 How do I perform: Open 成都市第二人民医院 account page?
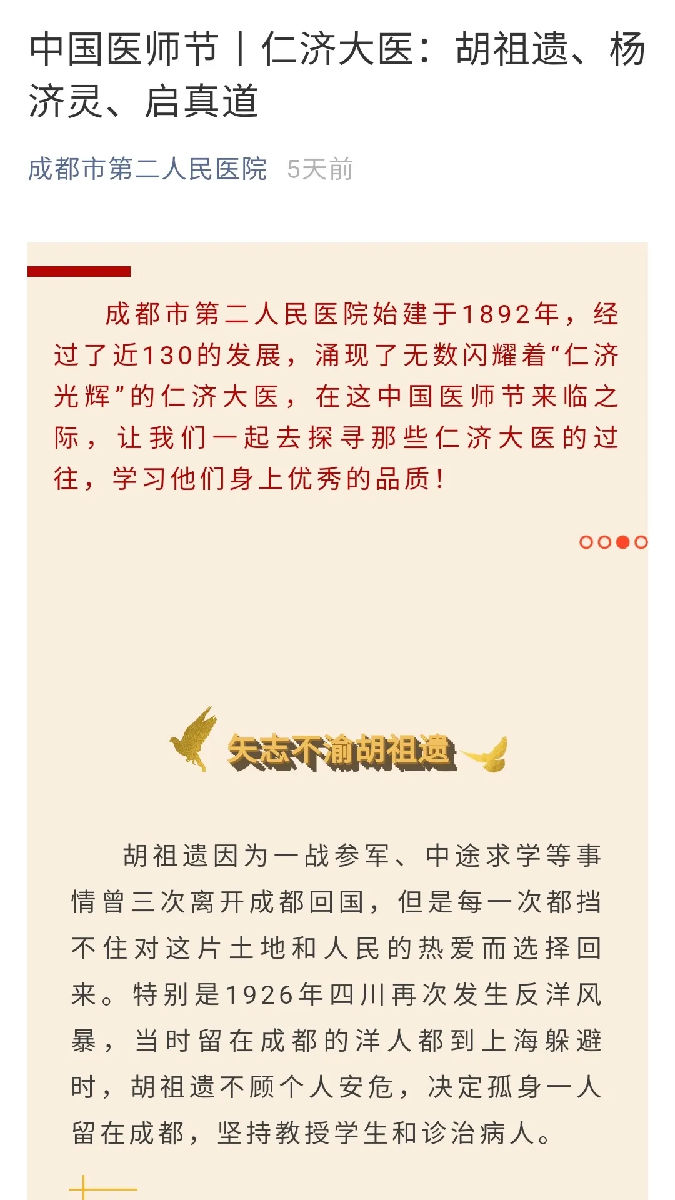click(x=148, y=169)
